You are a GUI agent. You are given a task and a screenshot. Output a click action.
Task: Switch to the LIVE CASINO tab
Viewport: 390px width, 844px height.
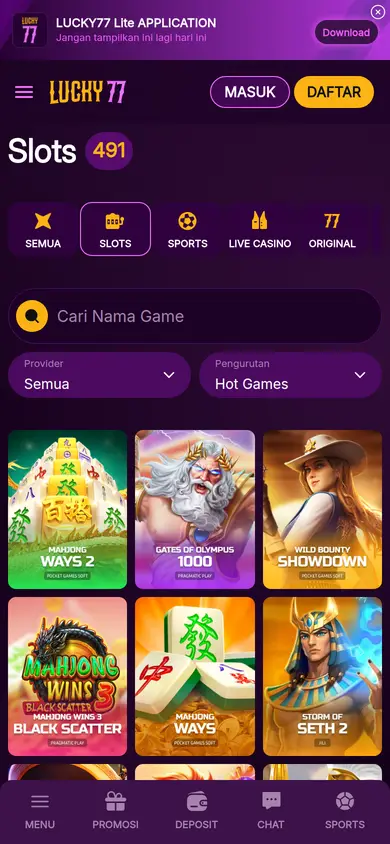coord(260,229)
